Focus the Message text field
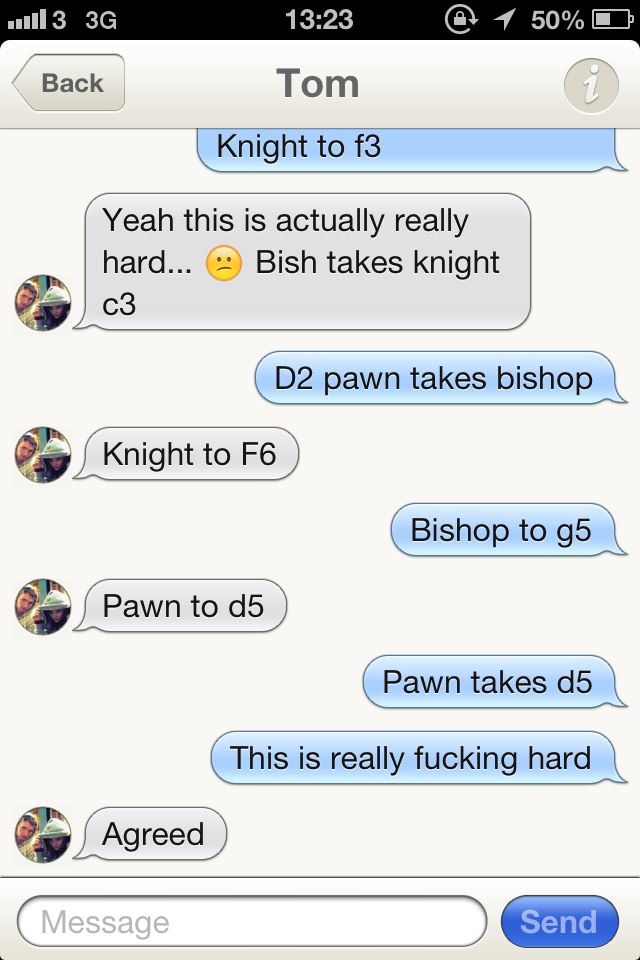The image size is (640, 960). click(x=250, y=921)
